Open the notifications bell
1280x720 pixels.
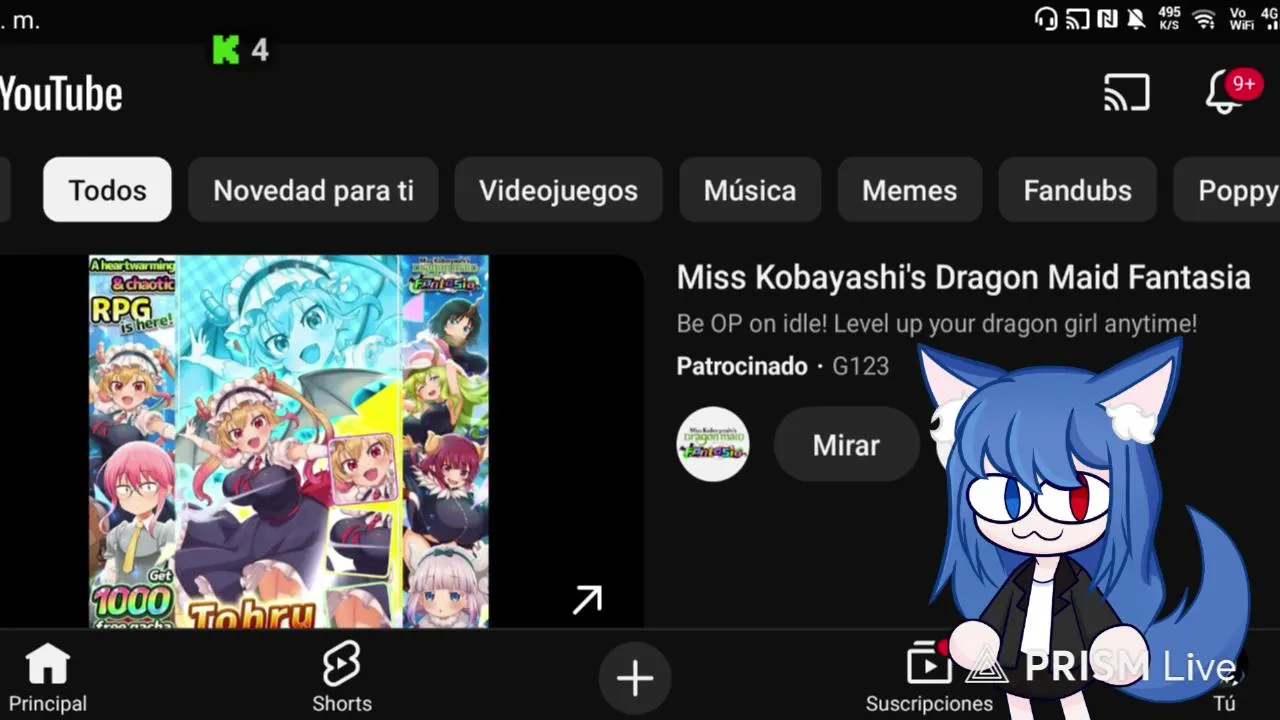(x=1225, y=93)
